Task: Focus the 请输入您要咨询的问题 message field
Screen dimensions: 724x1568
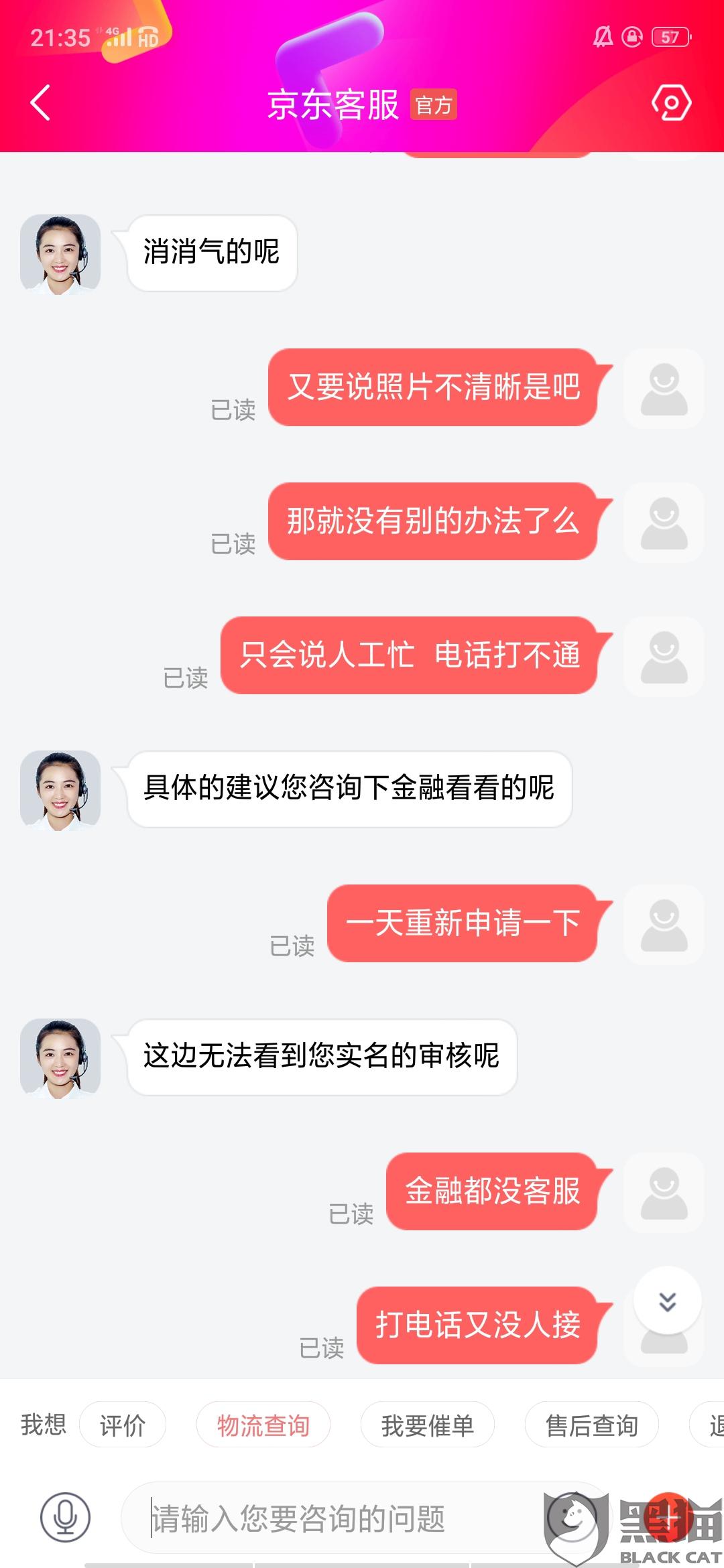Action: (x=335, y=1518)
